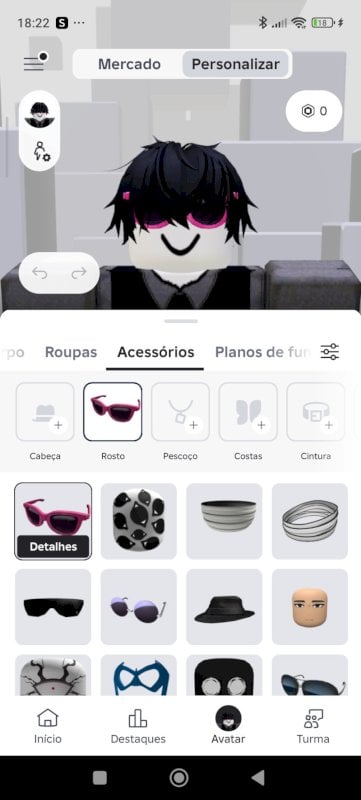This screenshot has height=800, width=361.
Task: Open the Turma tab
Action: (313, 726)
